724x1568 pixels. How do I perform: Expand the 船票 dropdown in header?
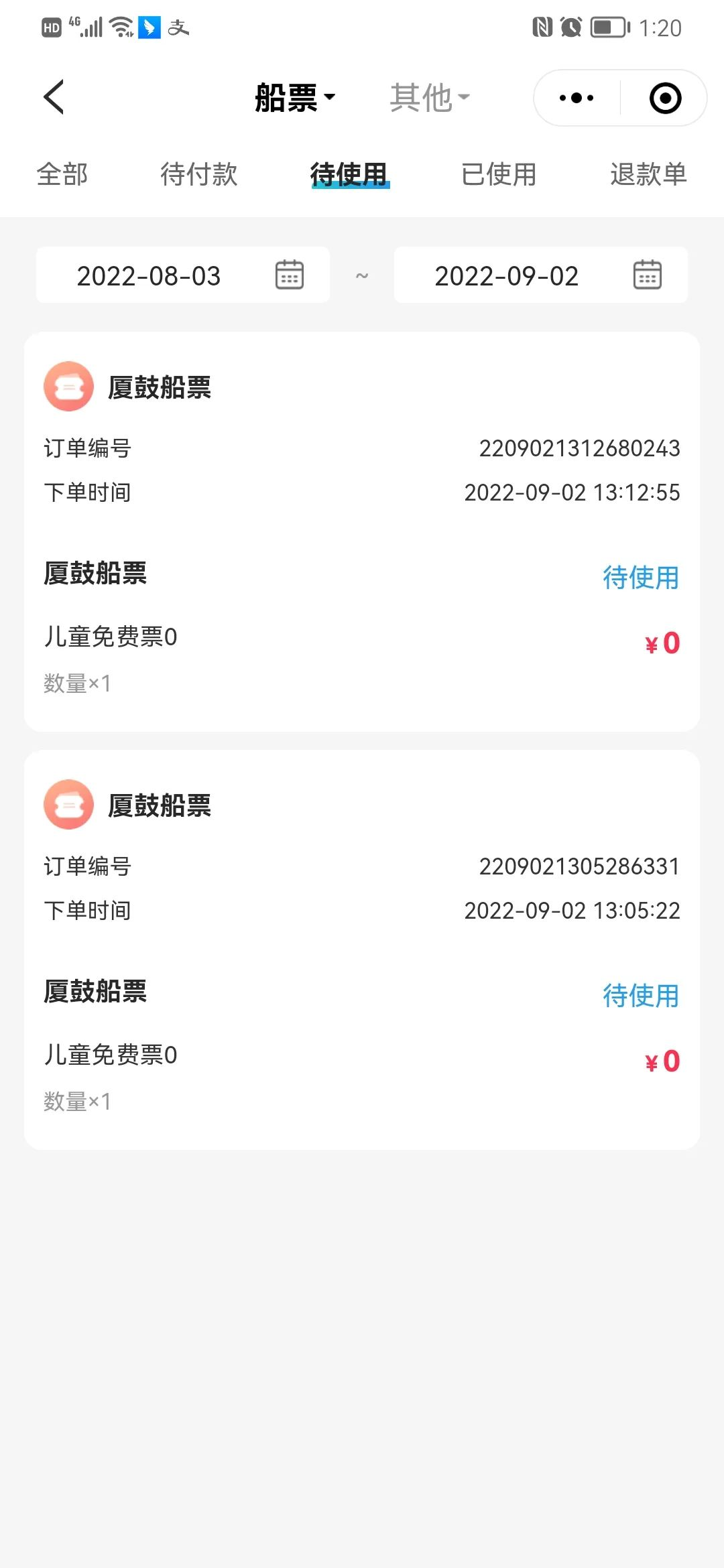295,98
